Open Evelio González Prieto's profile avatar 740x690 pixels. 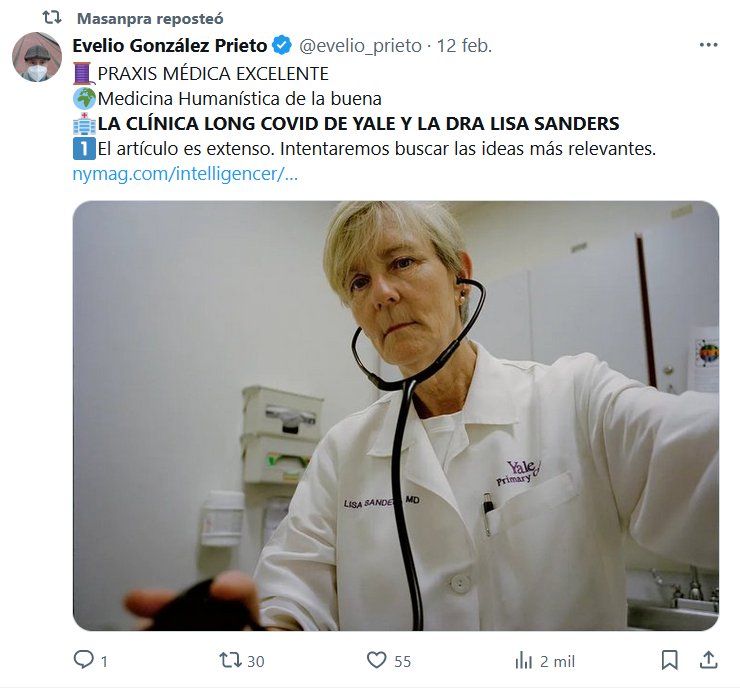37,57
